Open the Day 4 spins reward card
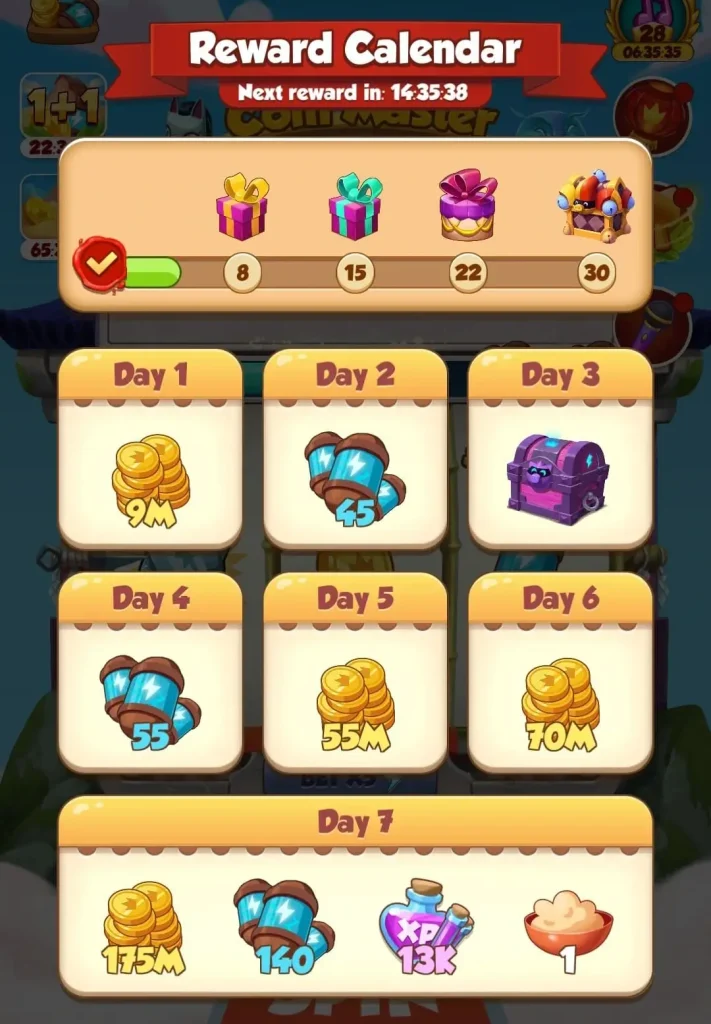Image resolution: width=711 pixels, height=1024 pixels. [150, 673]
